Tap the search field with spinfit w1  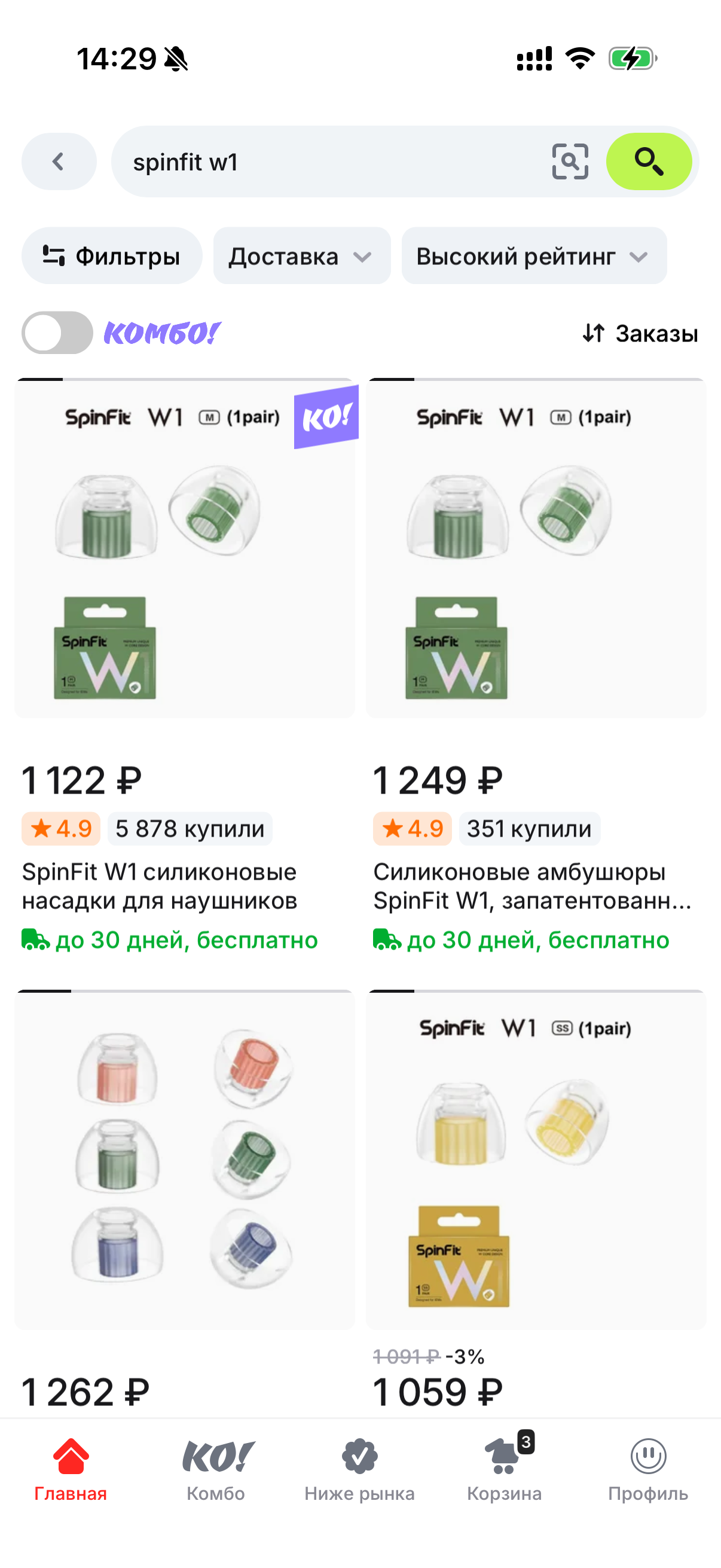(x=329, y=162)
